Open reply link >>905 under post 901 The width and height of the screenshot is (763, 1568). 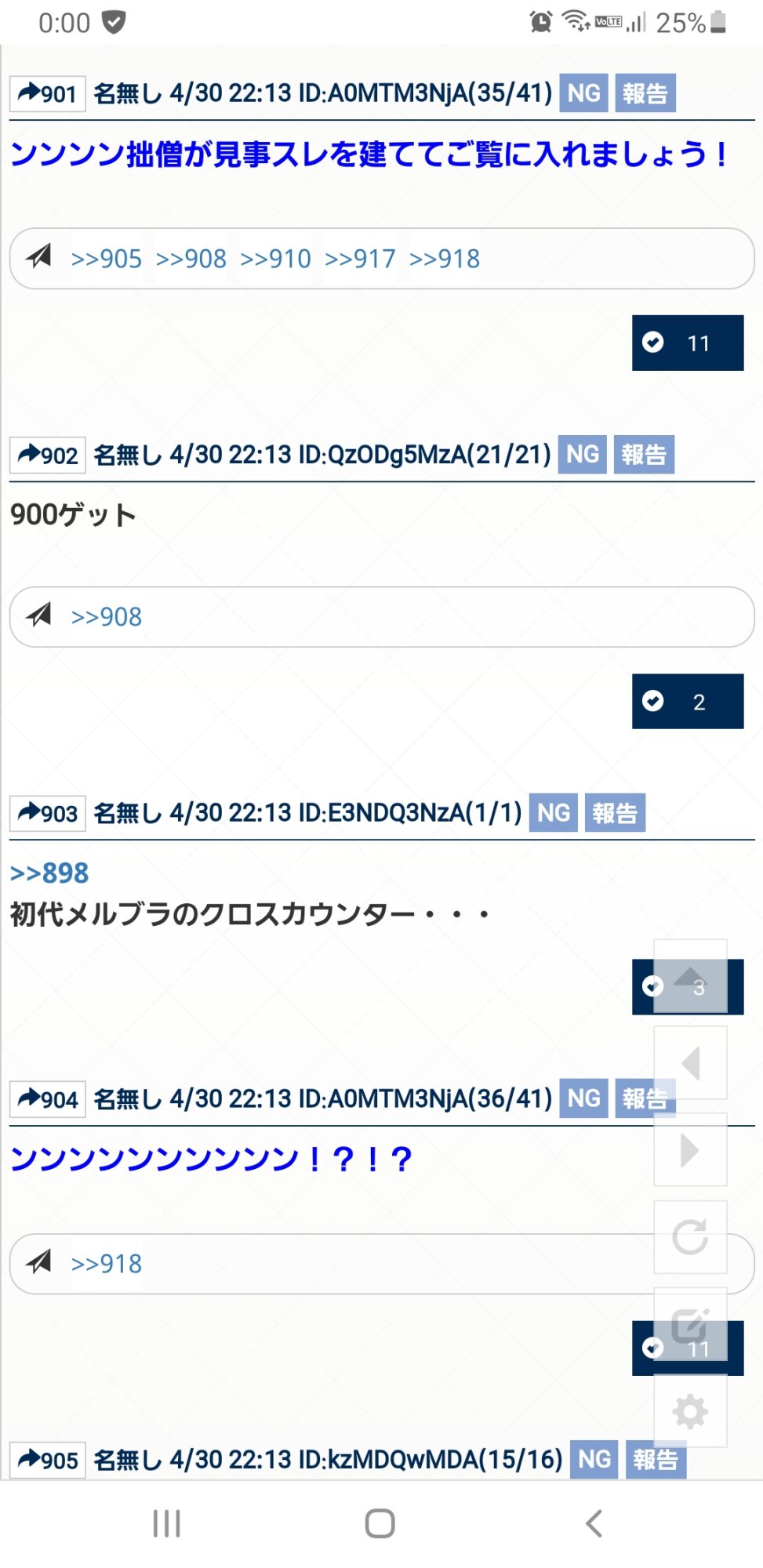(106, 259)
